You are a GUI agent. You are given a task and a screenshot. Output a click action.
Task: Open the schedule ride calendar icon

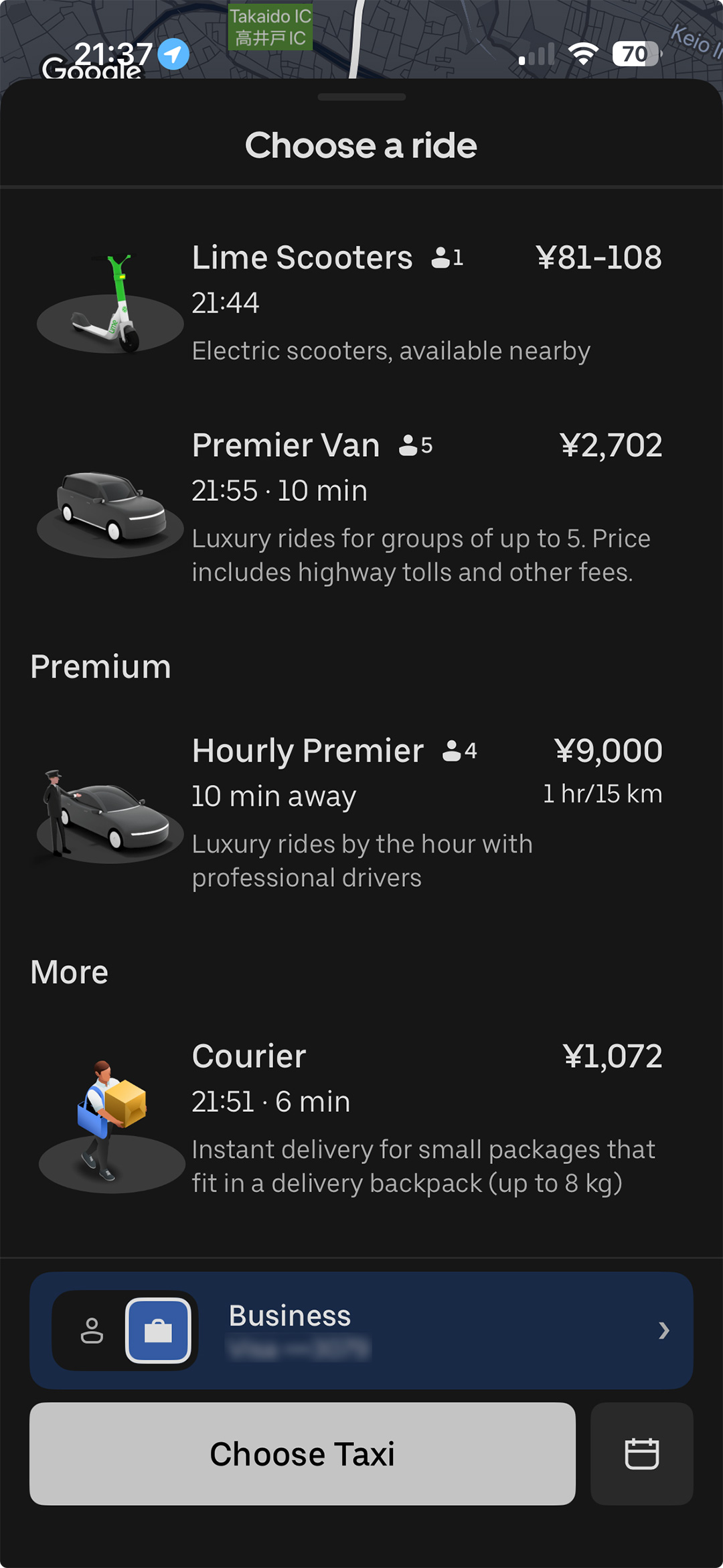pyautogui.click(x=641, y=1453)
